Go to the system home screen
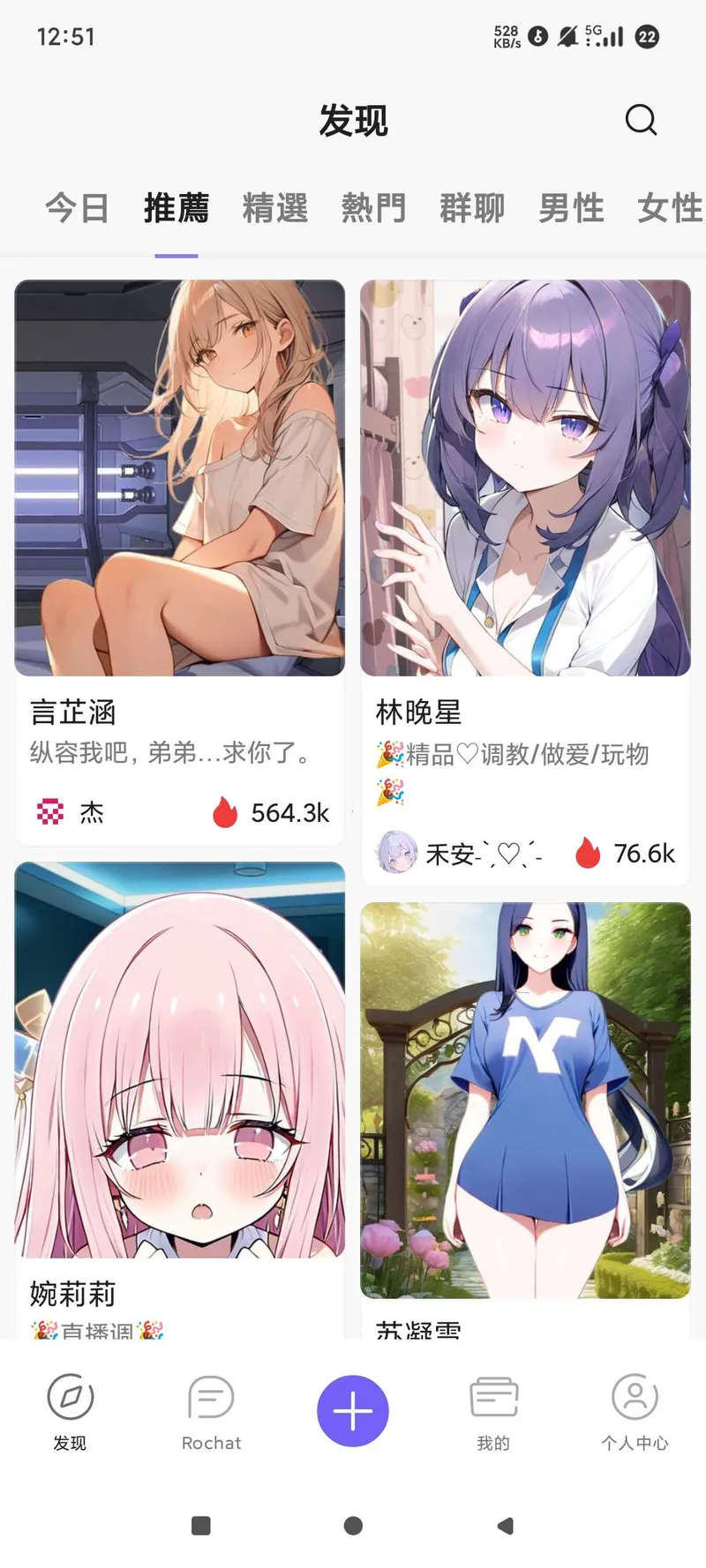This screenshot has width=706, height=1568. [353, 1526]
